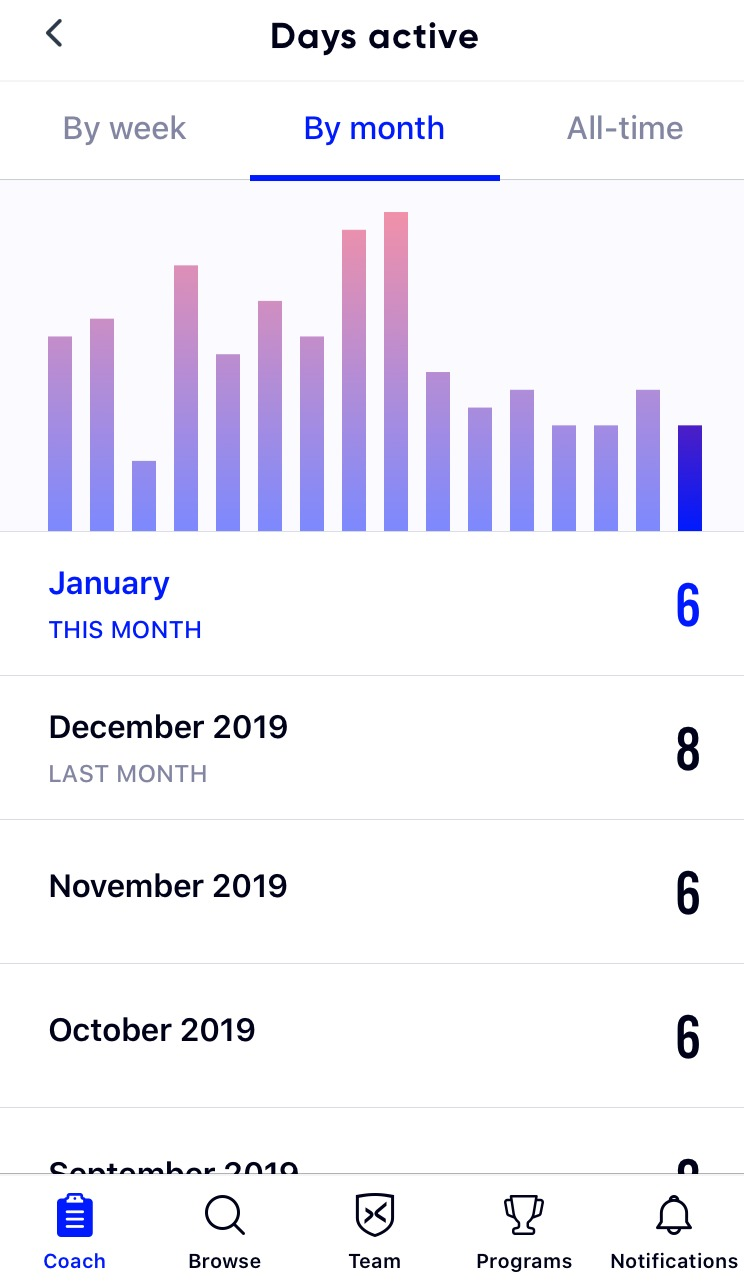
Task: Select the November 2019 row
Action: (372, 892)
